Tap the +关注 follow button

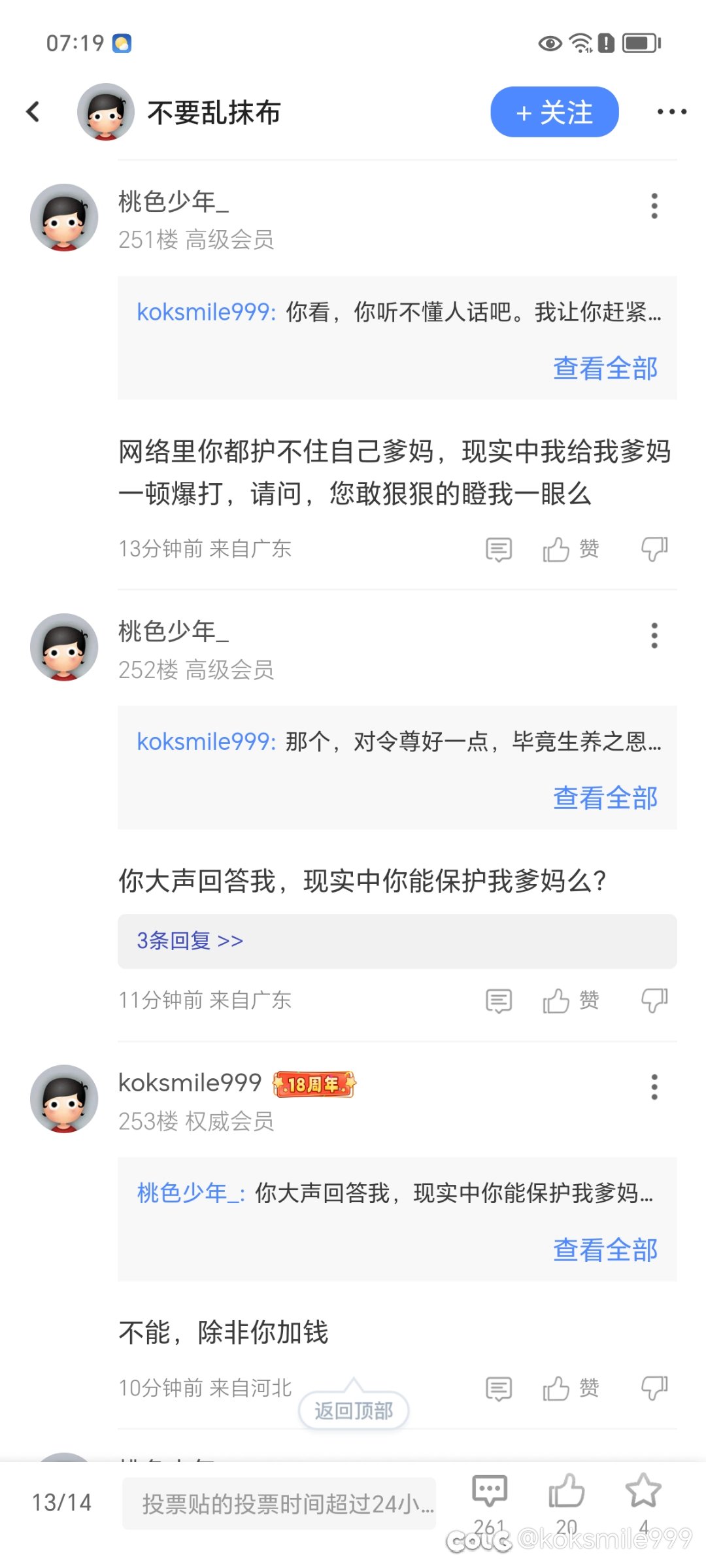pyautogui.click(x=554, y=111)
